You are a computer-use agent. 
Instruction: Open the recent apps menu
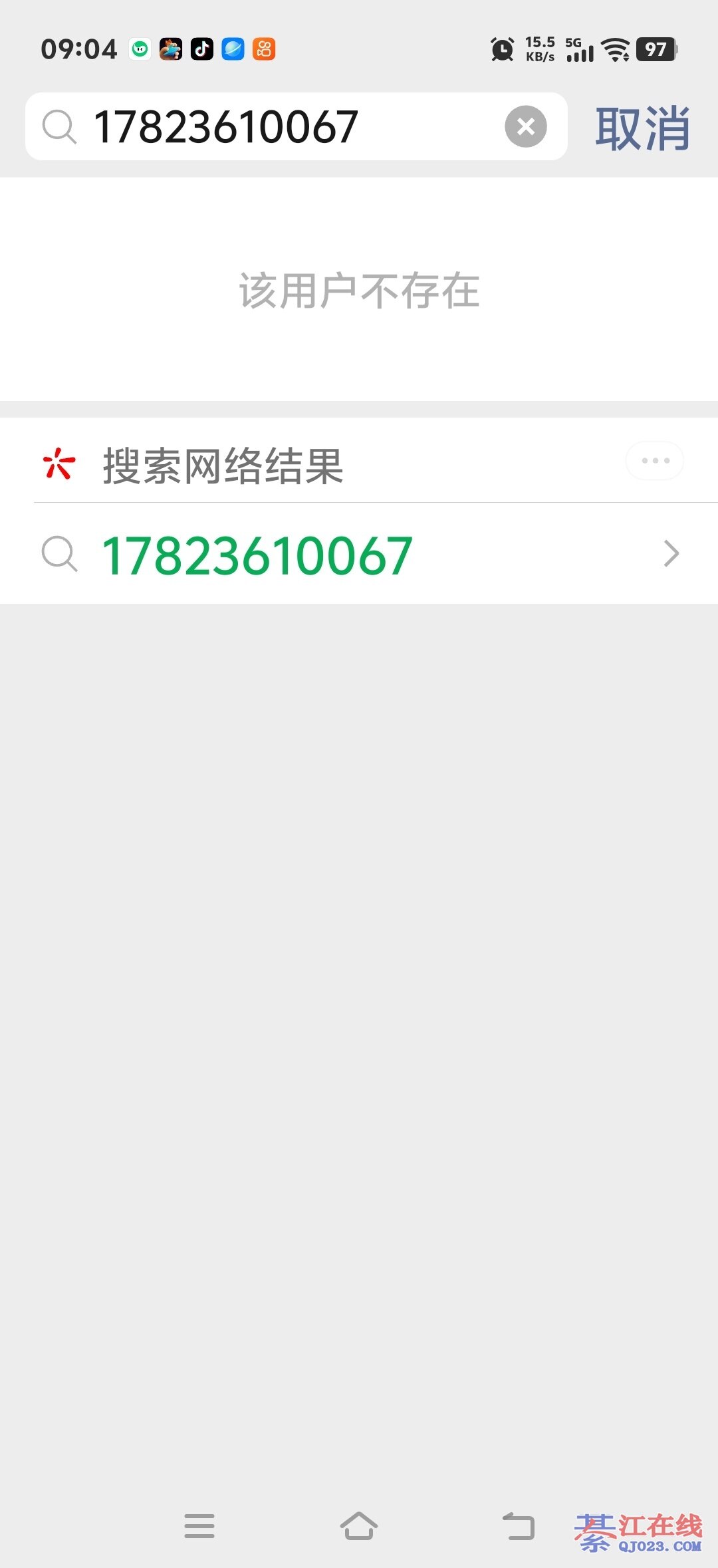click(199, 1525)
